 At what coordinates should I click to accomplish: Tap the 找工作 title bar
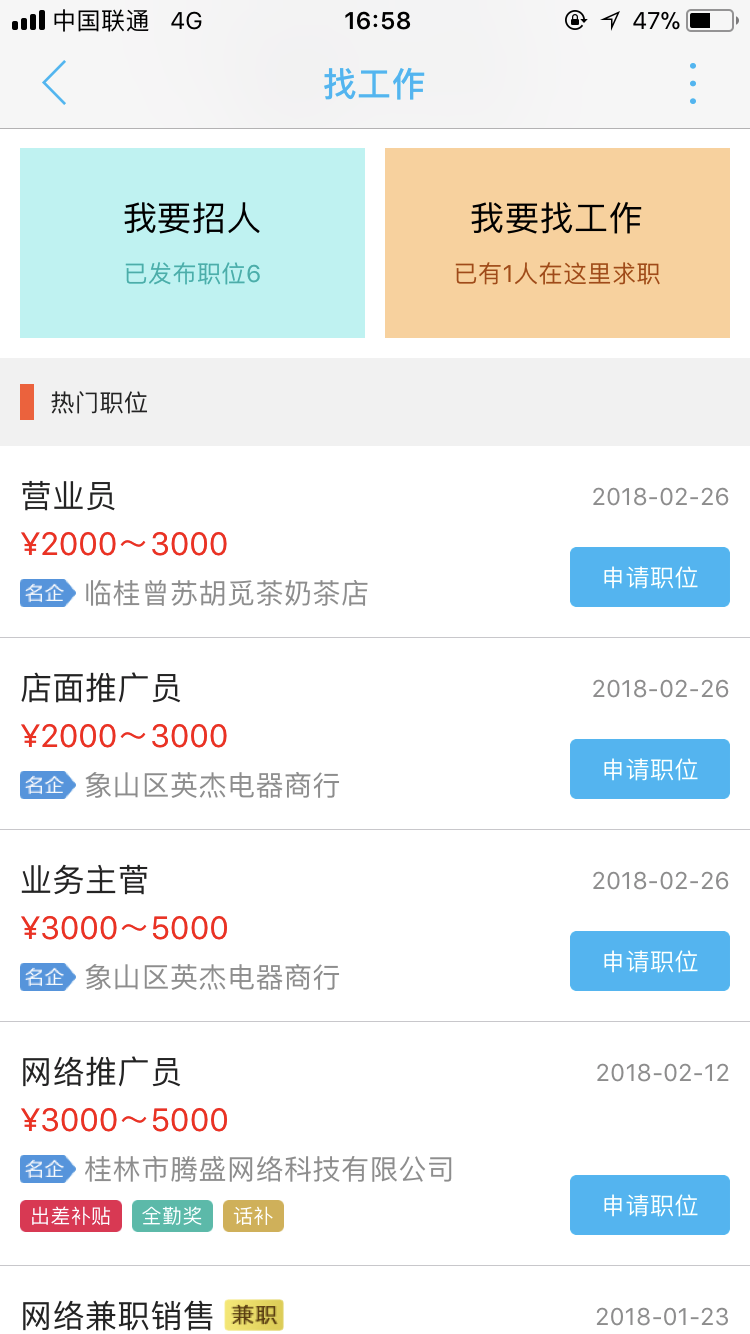click(374, 84)
